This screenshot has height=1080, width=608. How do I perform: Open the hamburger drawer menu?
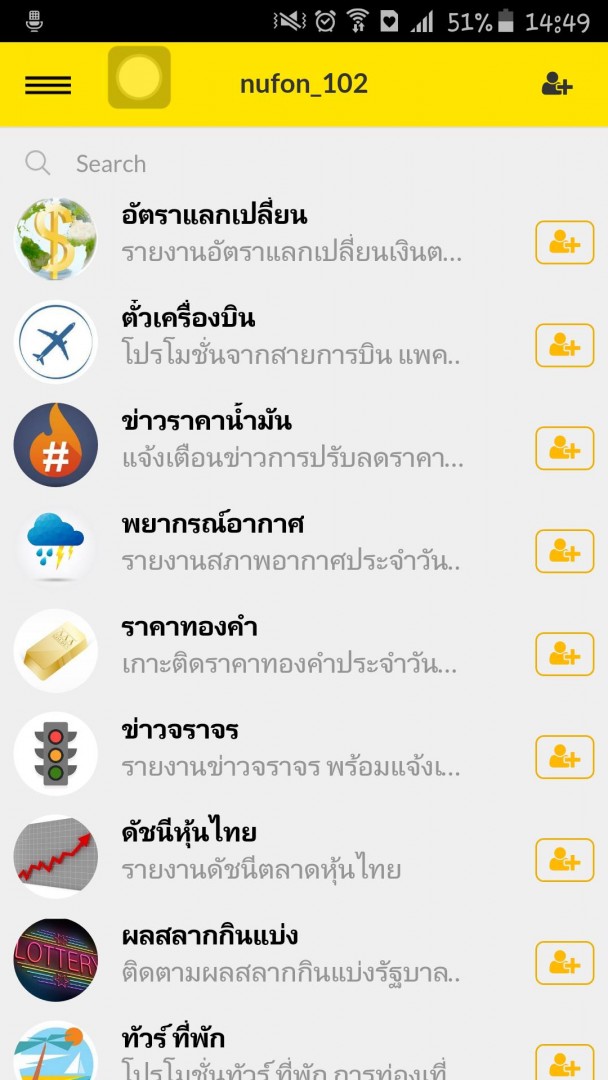(x=48, y=85)
